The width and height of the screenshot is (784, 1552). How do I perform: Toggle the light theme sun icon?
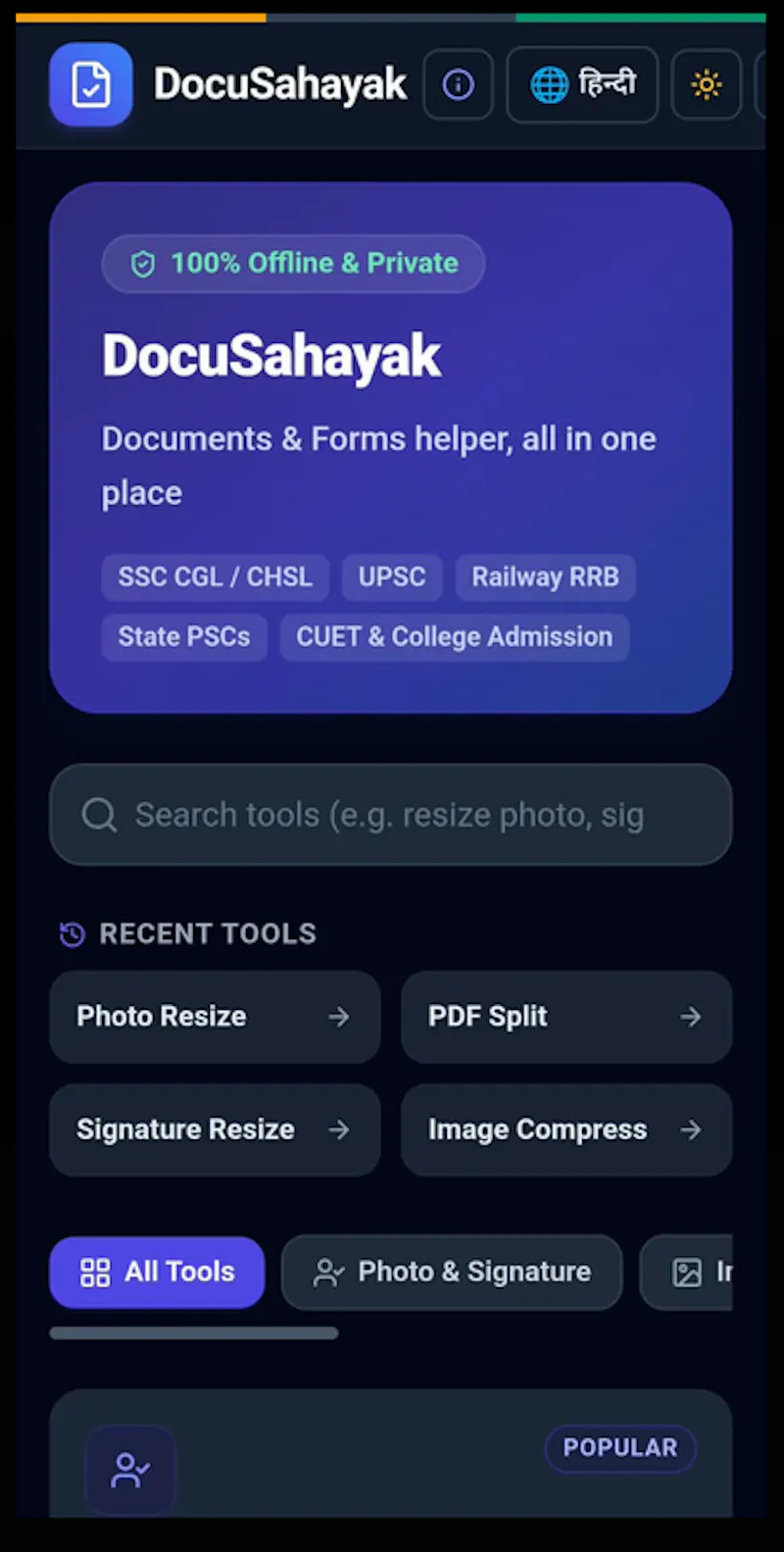[x=706, y=84]
